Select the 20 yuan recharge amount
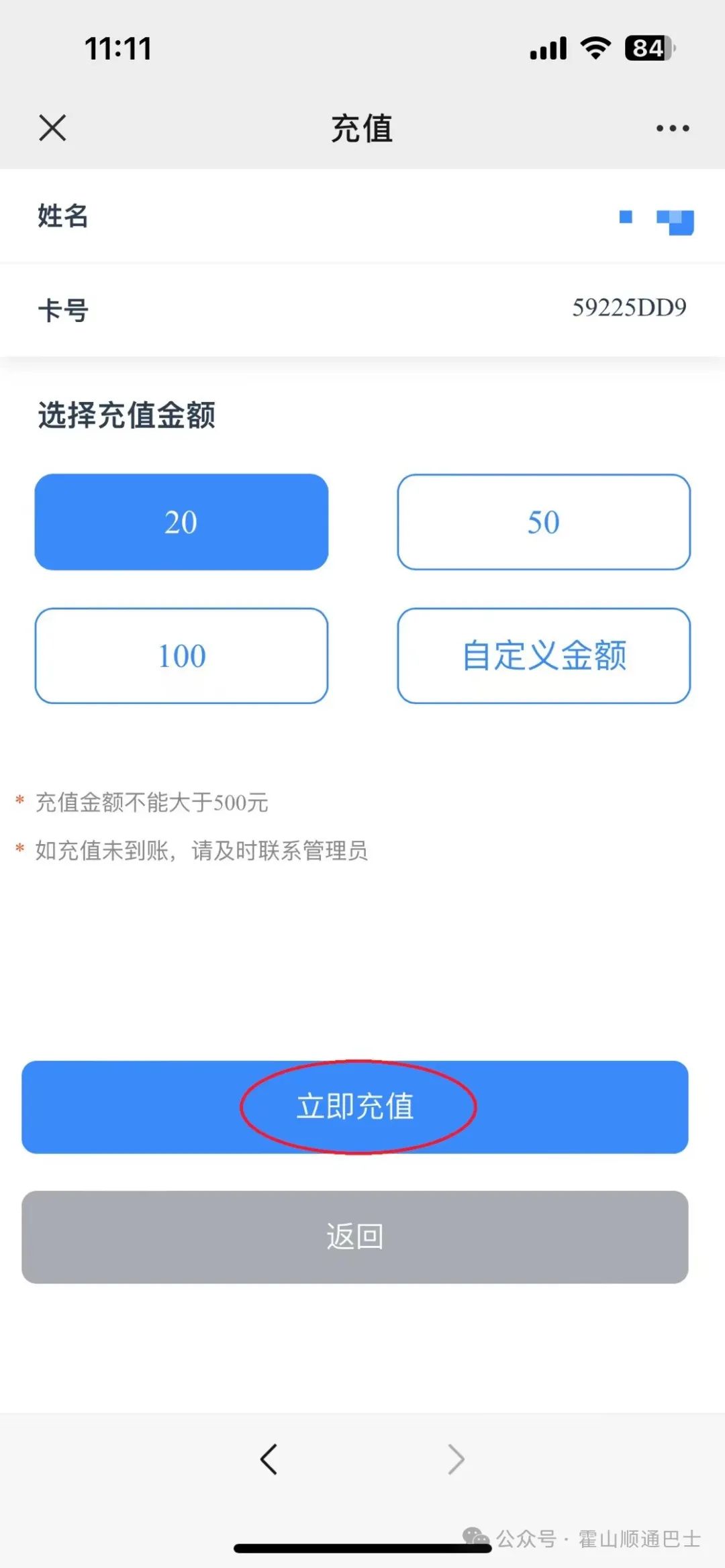 point(181,522)
